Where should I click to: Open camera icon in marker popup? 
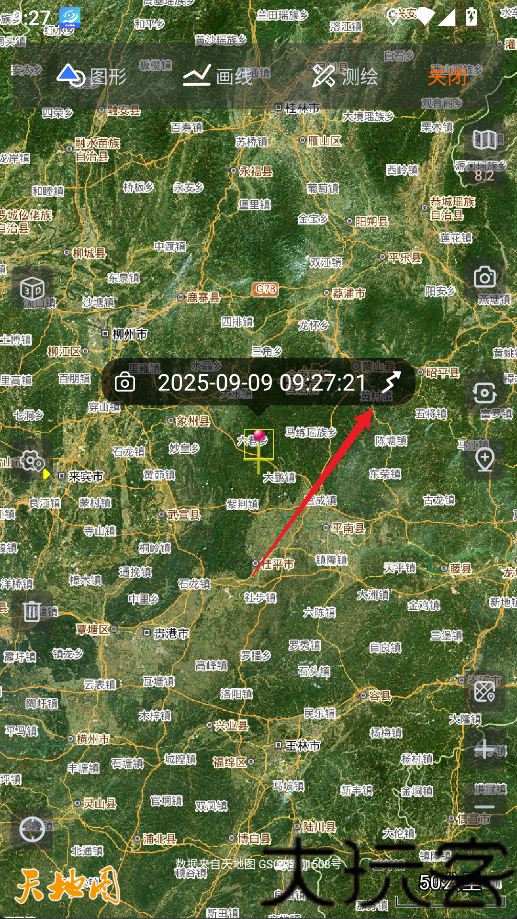click(x=125, y=383)
